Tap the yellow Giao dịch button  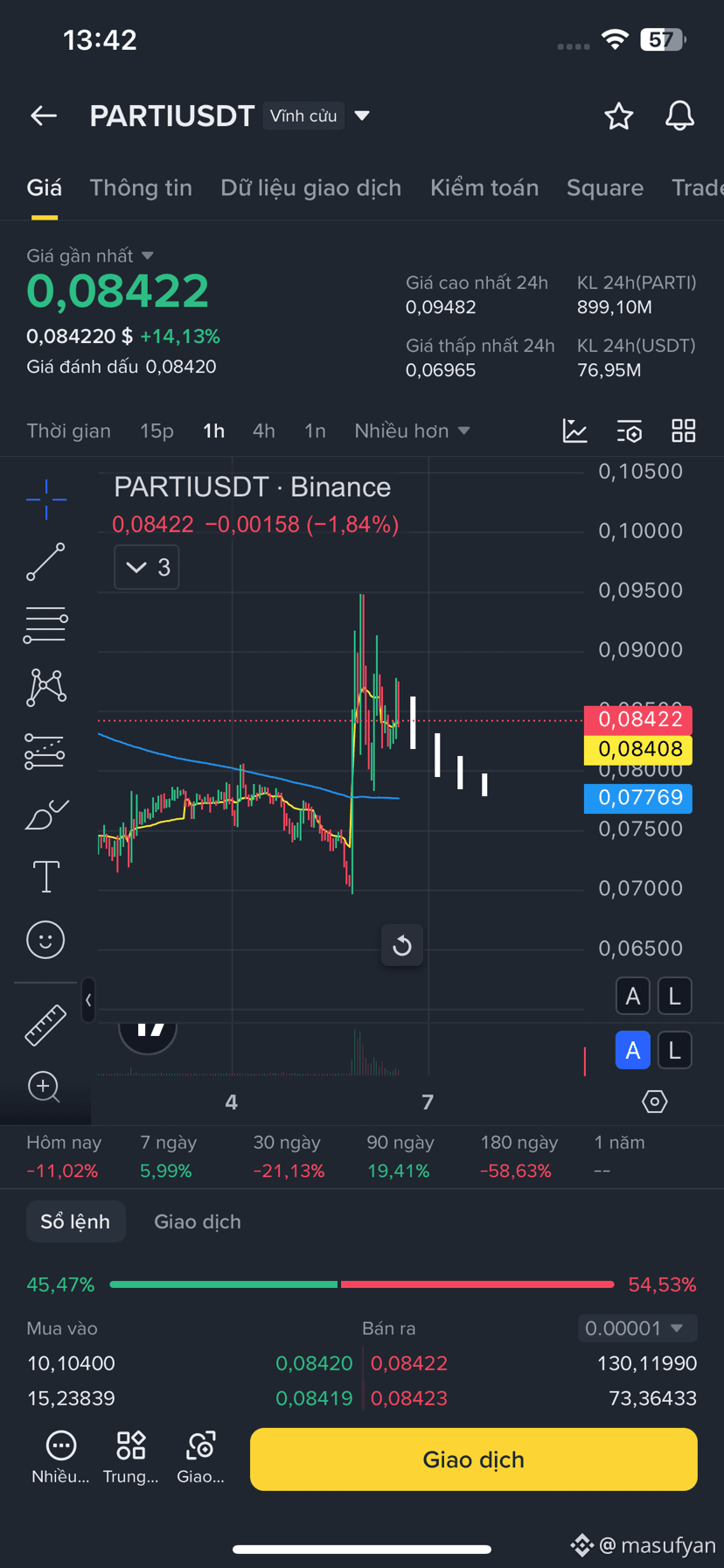tap(473, 1459)
